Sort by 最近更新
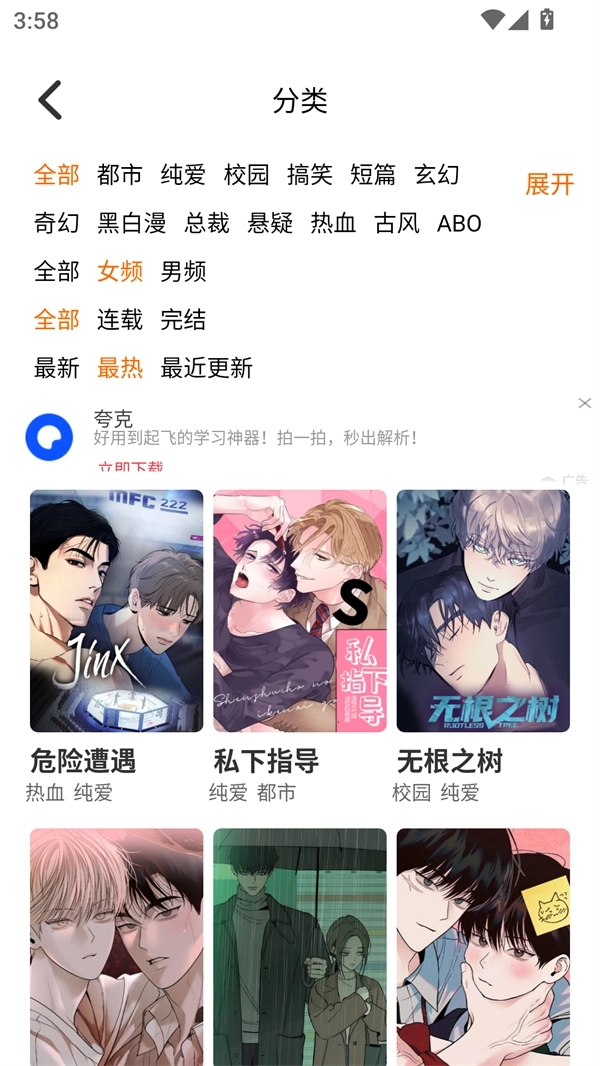 206,367
